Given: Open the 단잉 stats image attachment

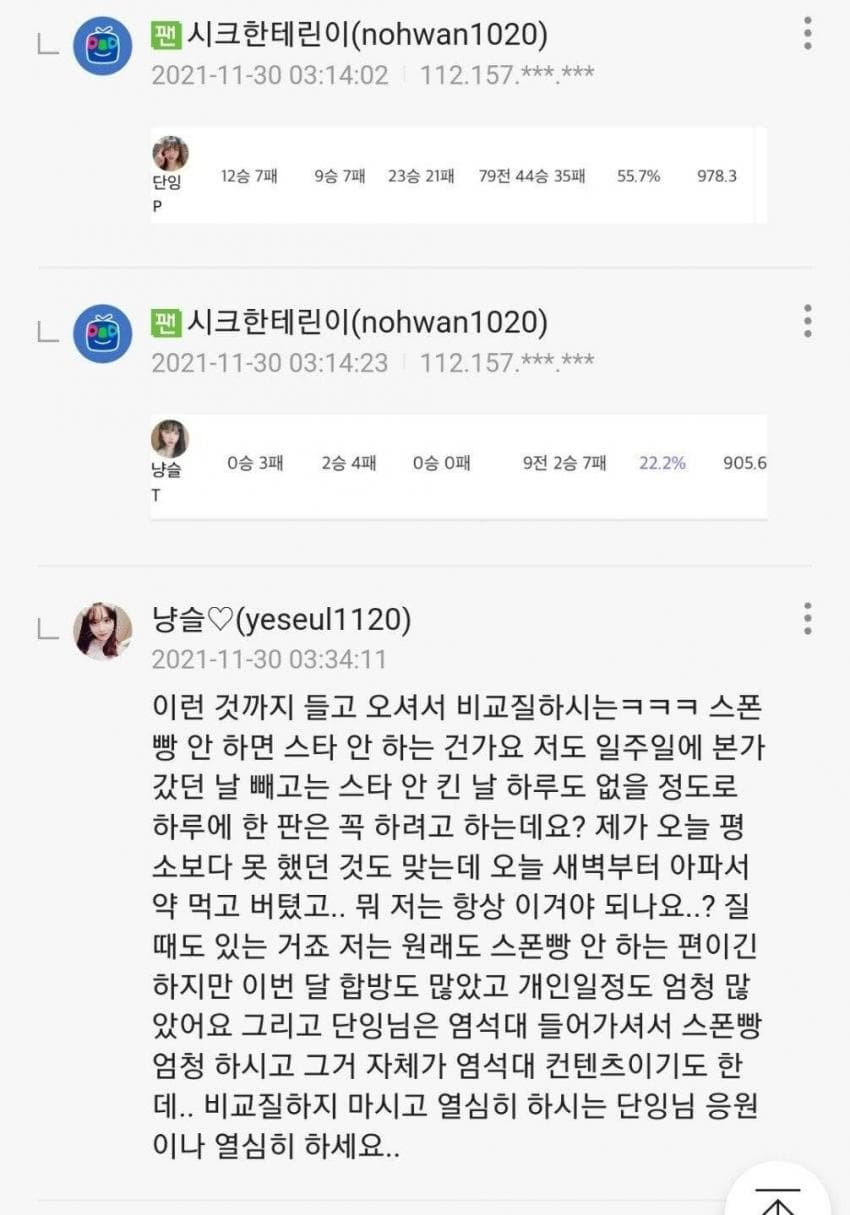Looking at the screenshot, I should point(458,175).
